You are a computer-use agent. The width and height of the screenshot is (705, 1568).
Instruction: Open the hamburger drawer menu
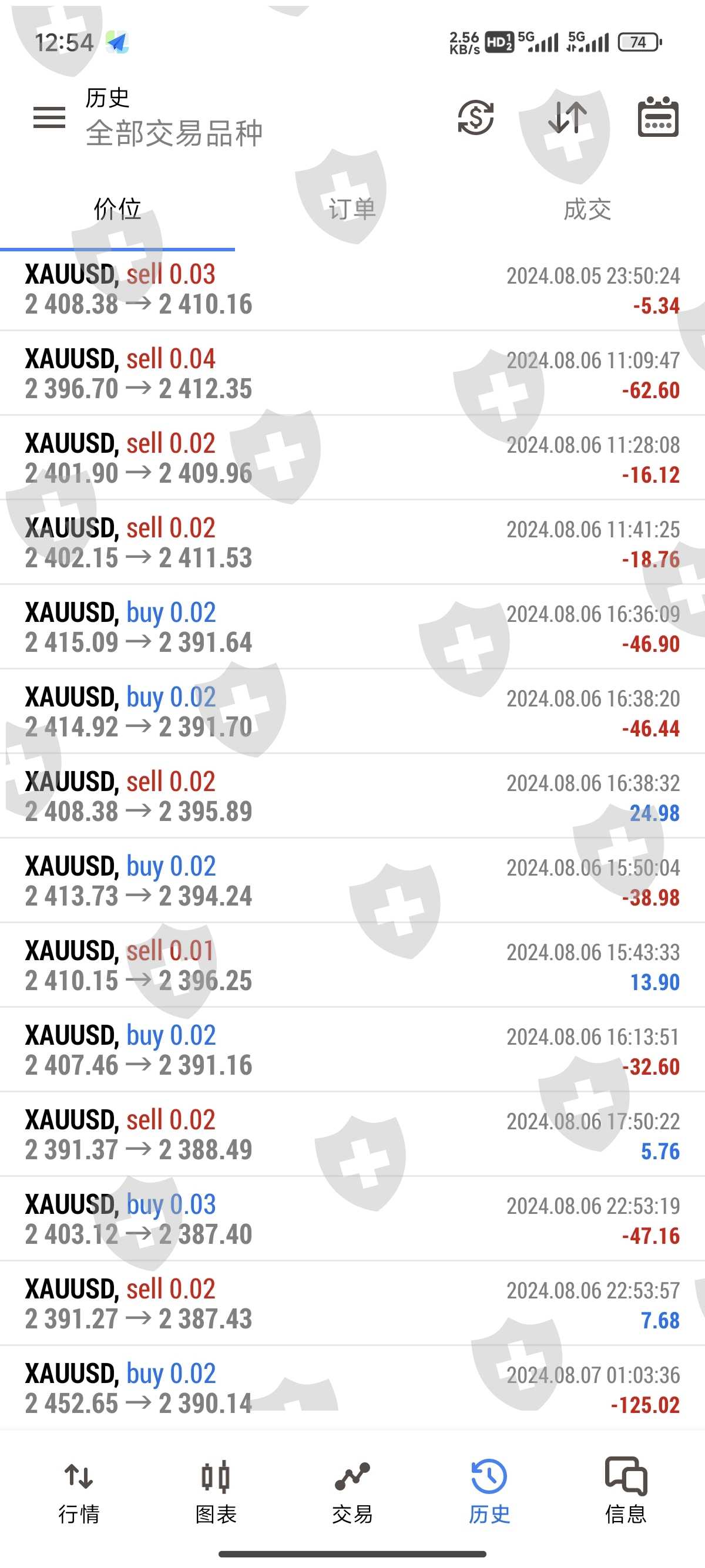pos(49,117)
